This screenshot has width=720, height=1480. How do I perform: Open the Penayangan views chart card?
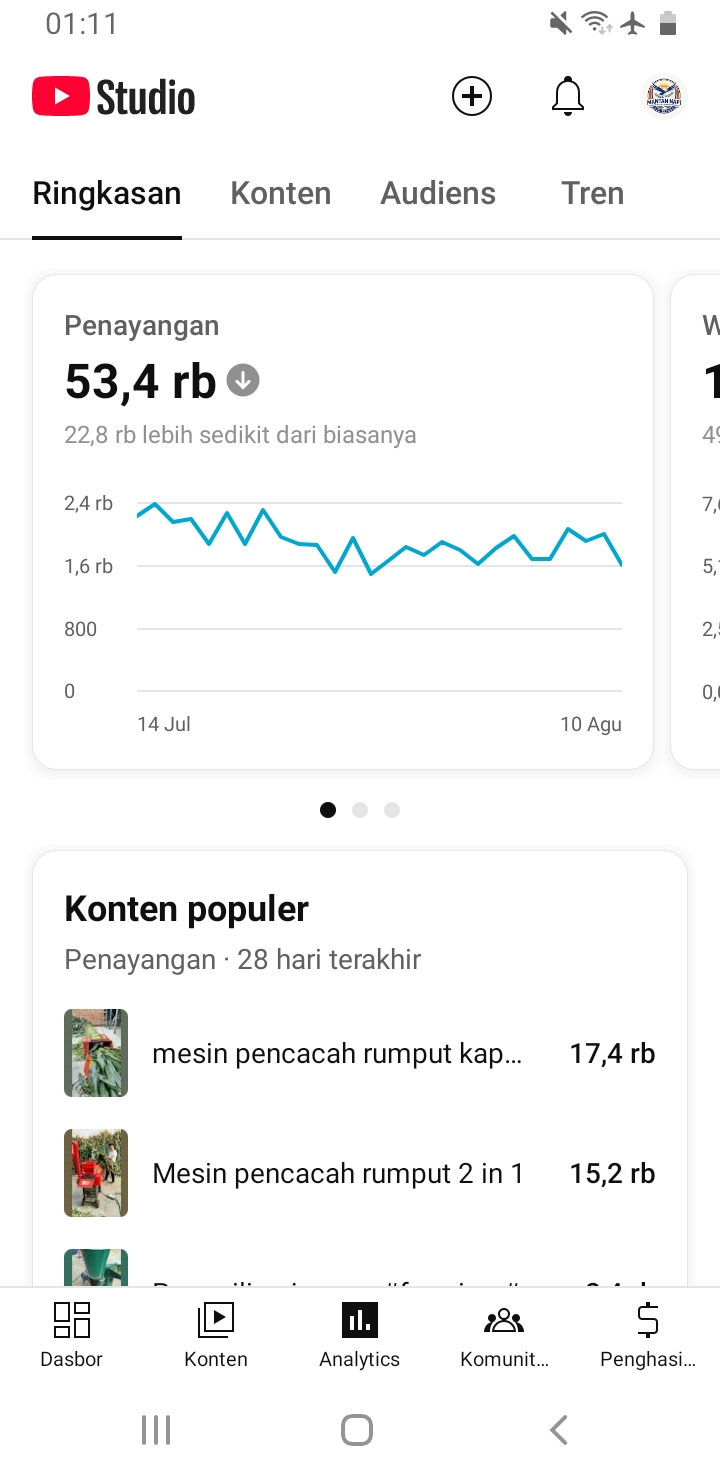(x=343, y=522)
